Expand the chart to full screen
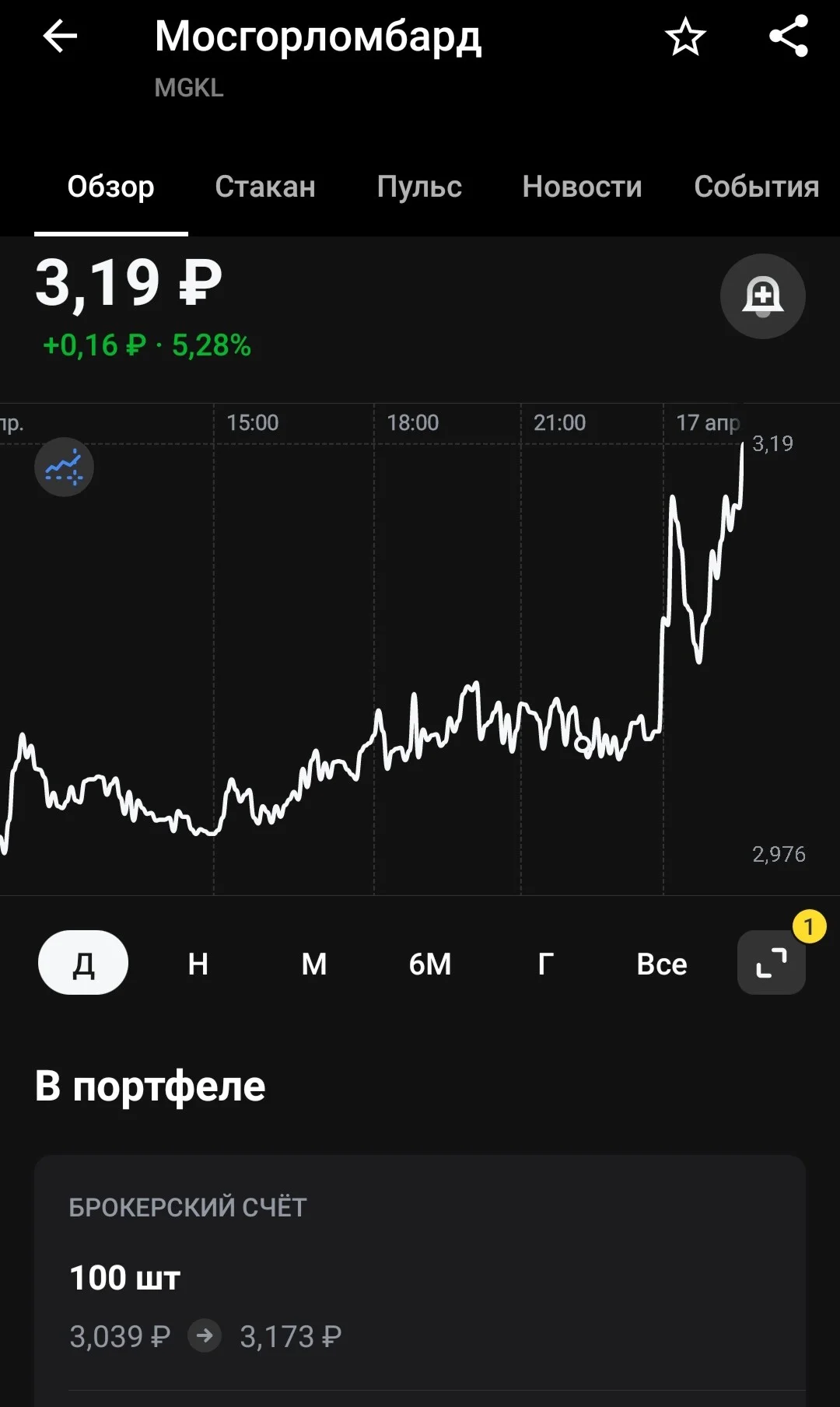 [x=772, y=963]
